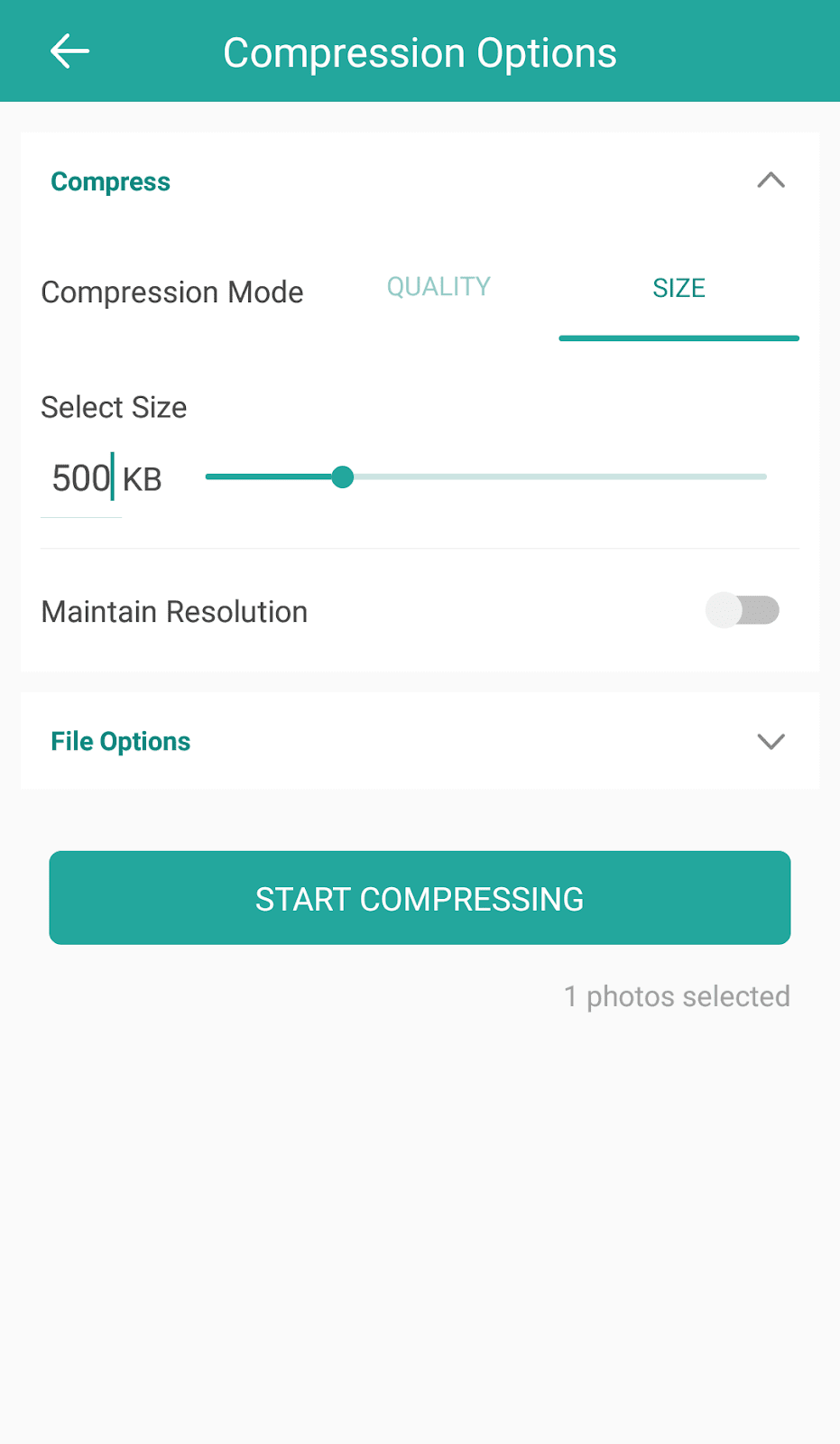Tap the size value field showing 500
840x1444 pixels.
[x=81, y=478]
